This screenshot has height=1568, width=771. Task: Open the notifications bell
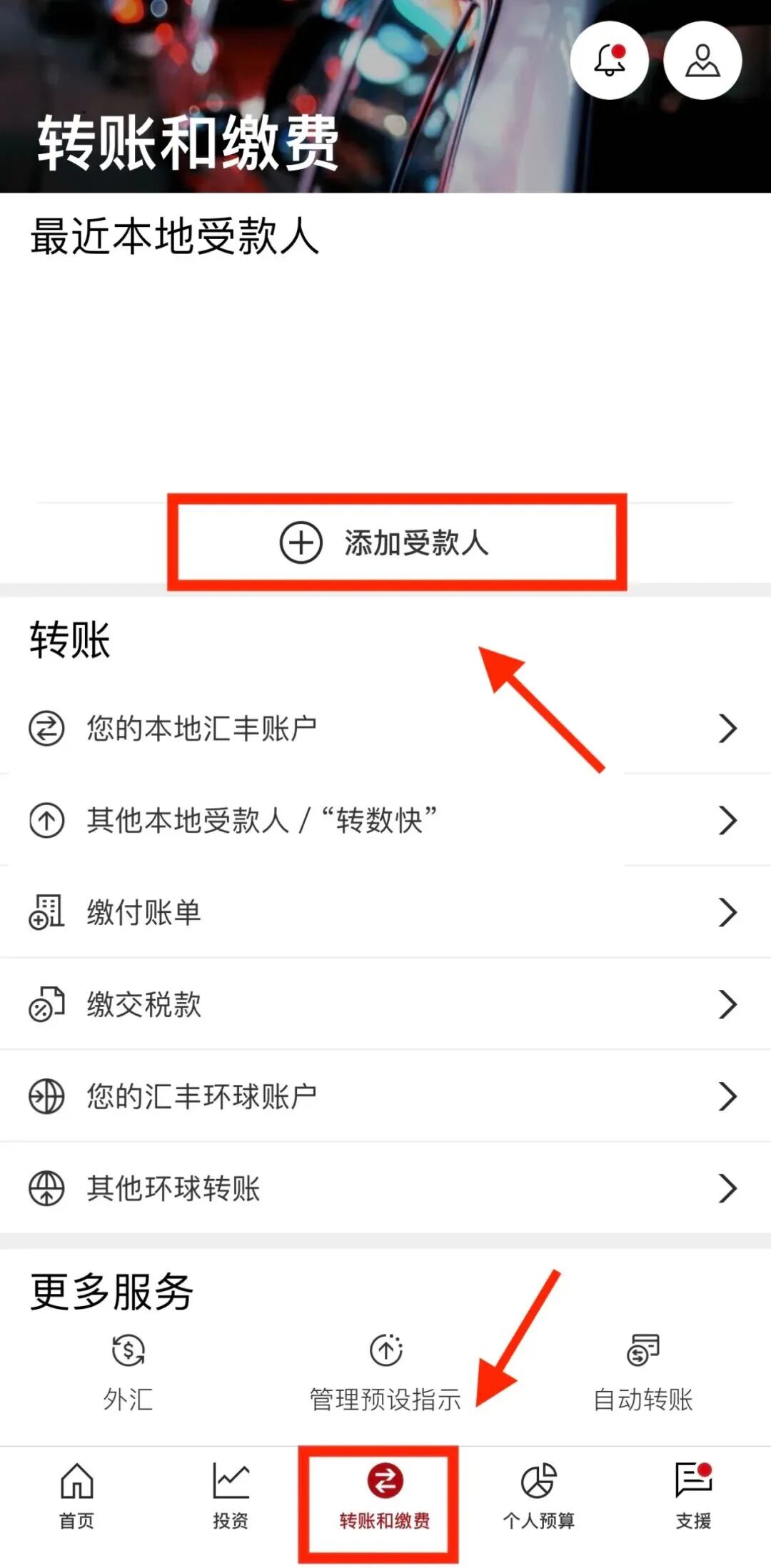point(609,61)
